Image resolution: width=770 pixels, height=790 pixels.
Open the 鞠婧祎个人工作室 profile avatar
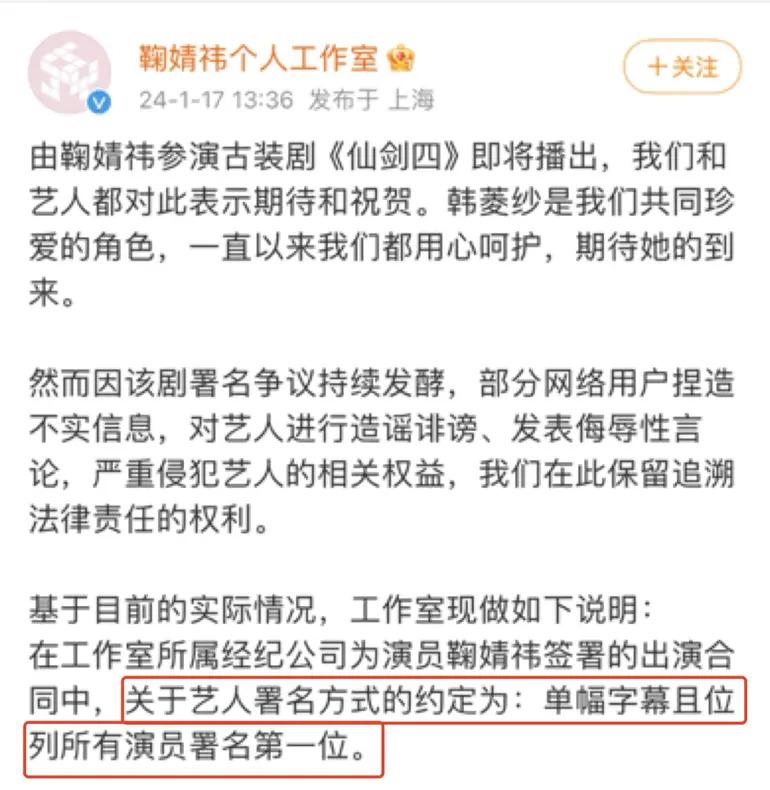point(68,72)
